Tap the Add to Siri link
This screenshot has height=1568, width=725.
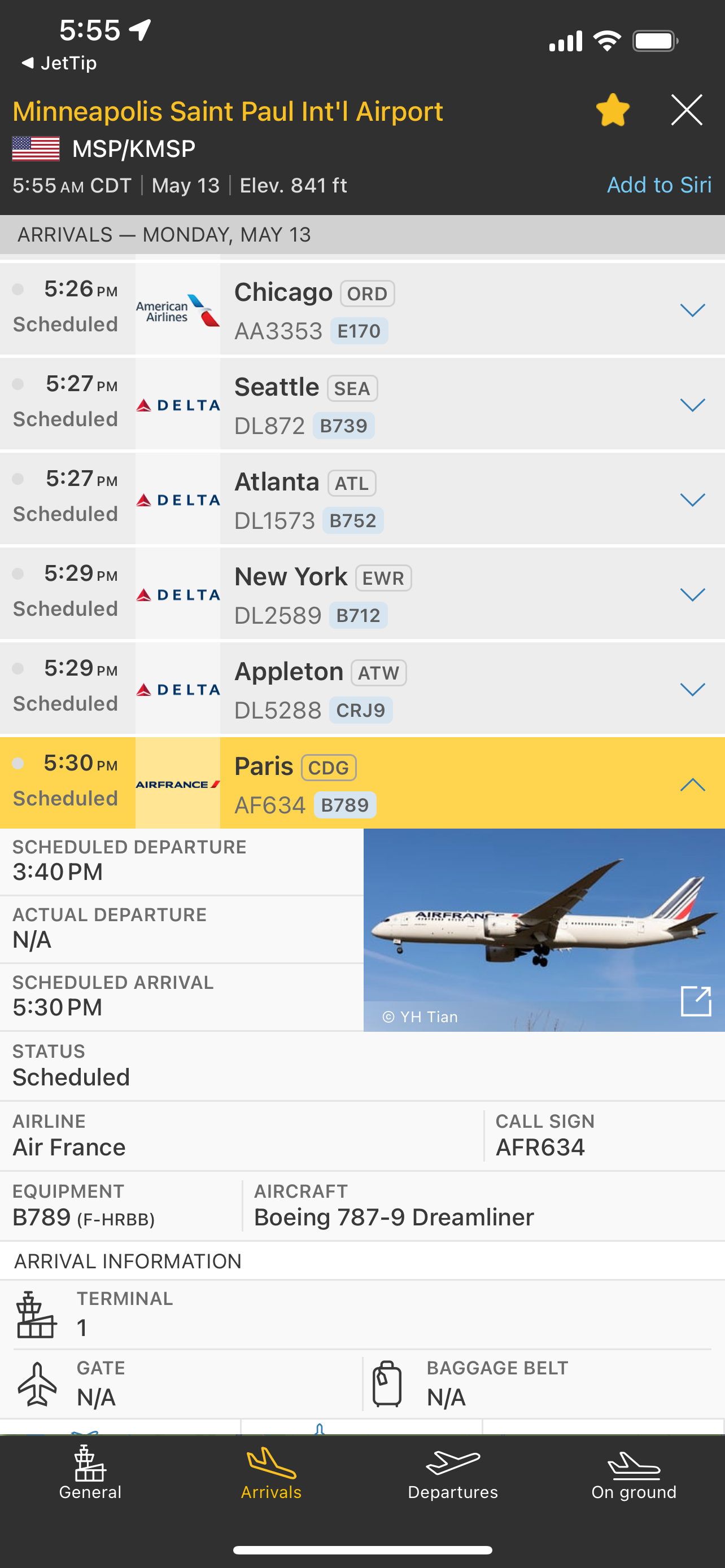(x=658, y=185)
